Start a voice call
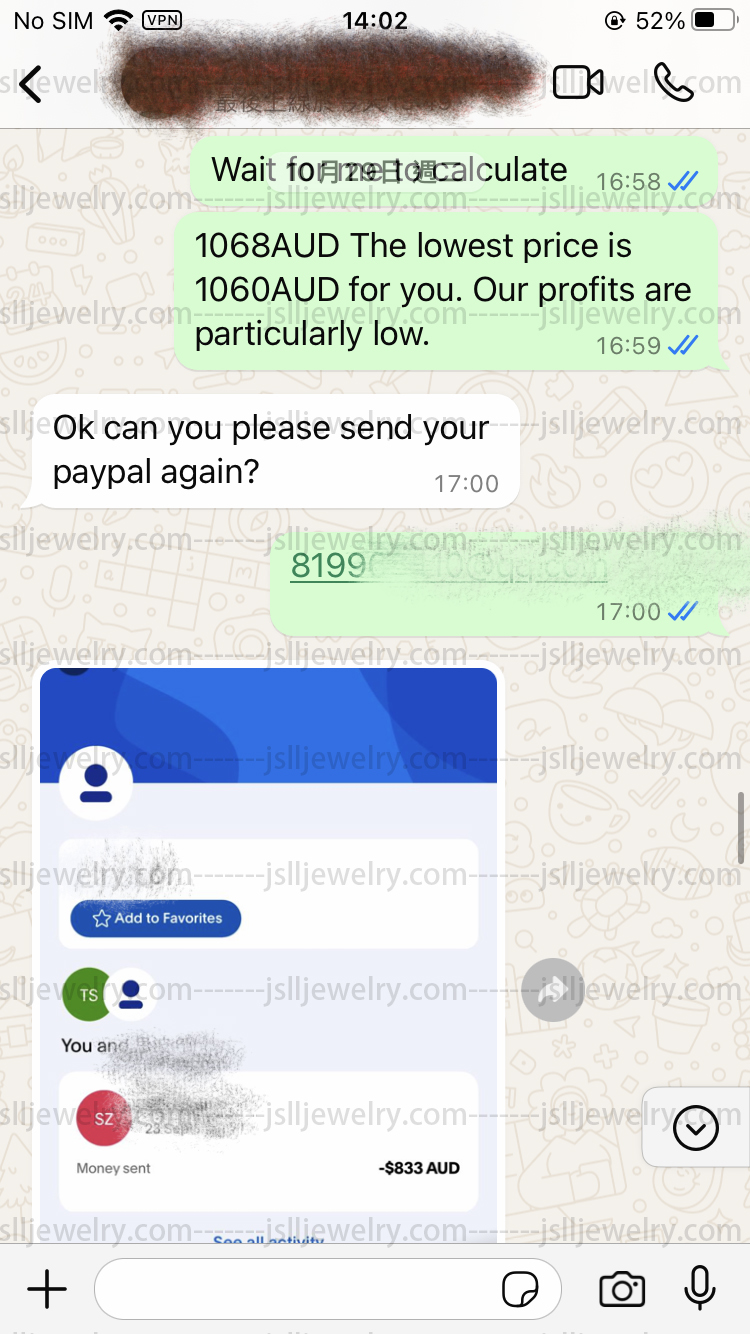This screenshot has height=1334, width=750. (x=673, y=83)
